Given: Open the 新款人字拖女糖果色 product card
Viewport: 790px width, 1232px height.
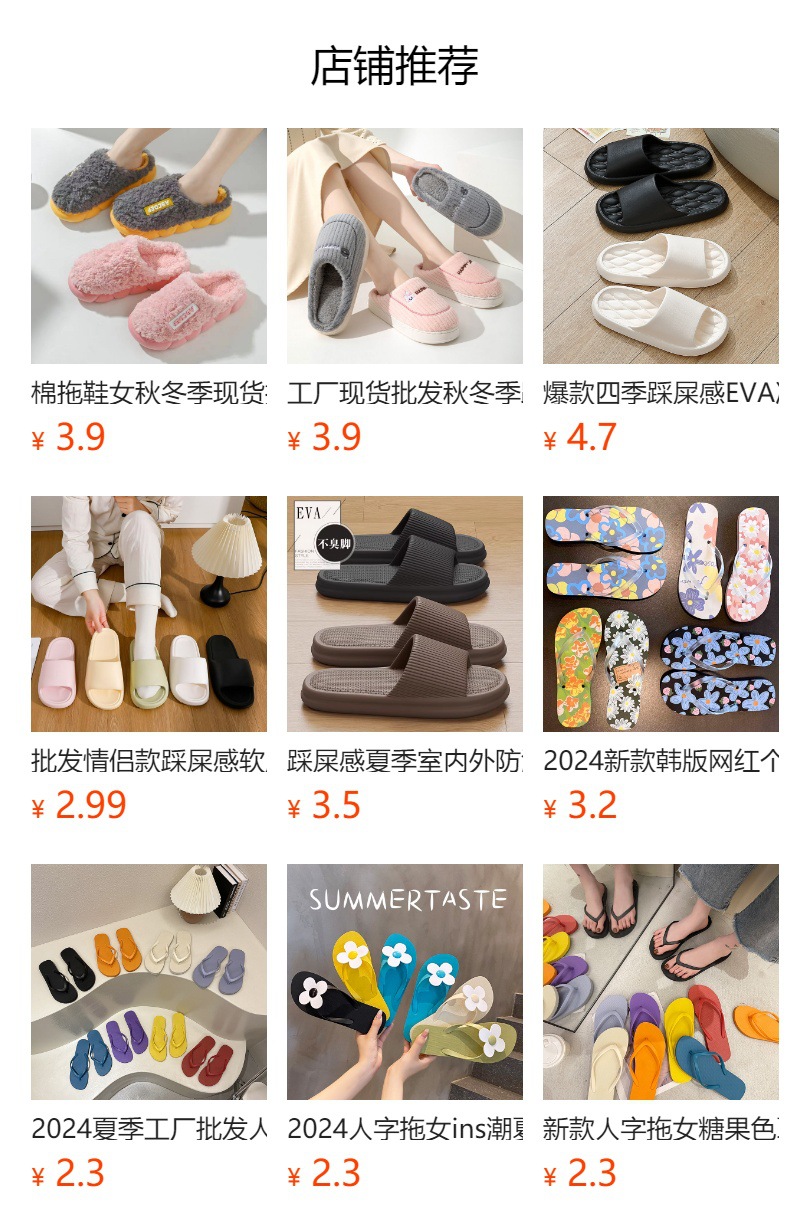Looking at the screenshot, I should click(x=661, y=982).
